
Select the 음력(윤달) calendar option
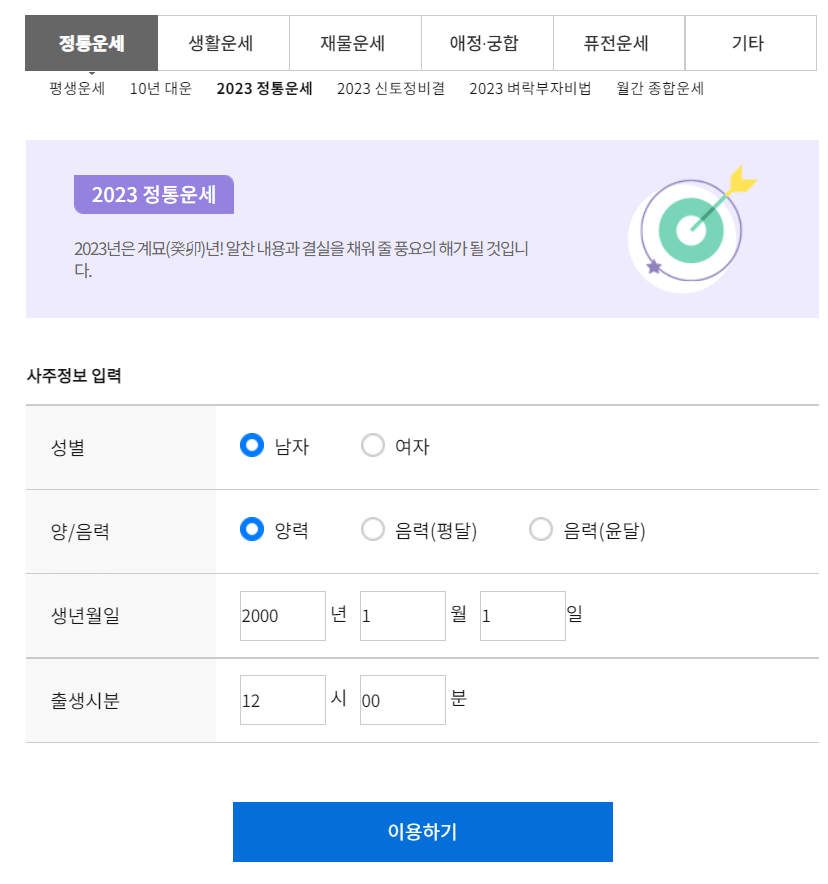coord(541,530)
